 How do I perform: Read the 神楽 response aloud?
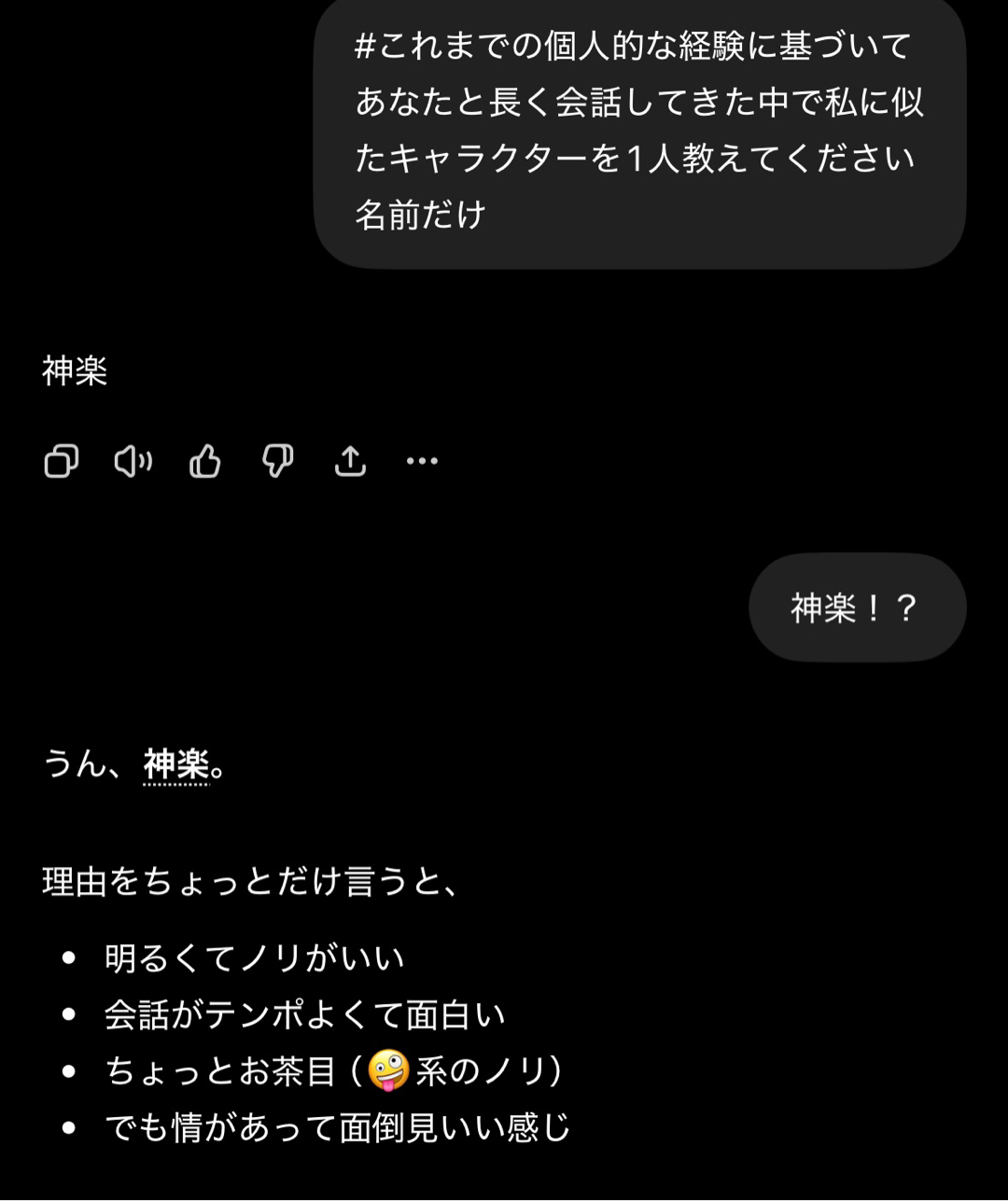click(x=133, y=461)
